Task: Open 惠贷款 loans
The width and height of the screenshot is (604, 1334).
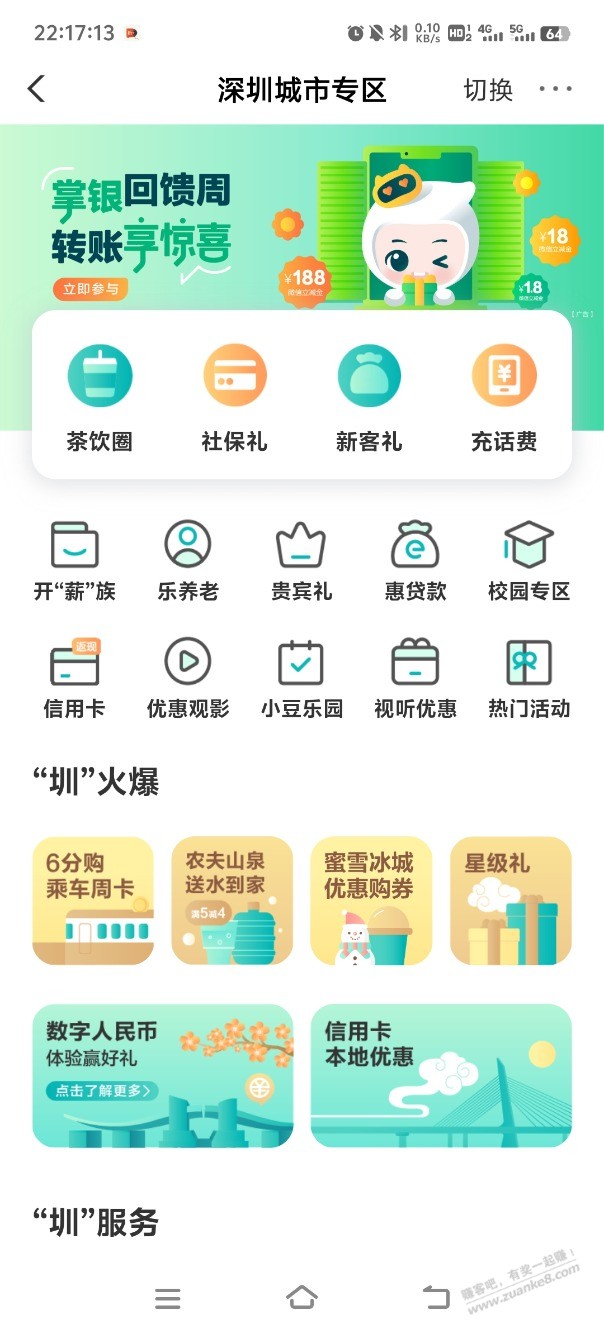Action: click(415, 560)
